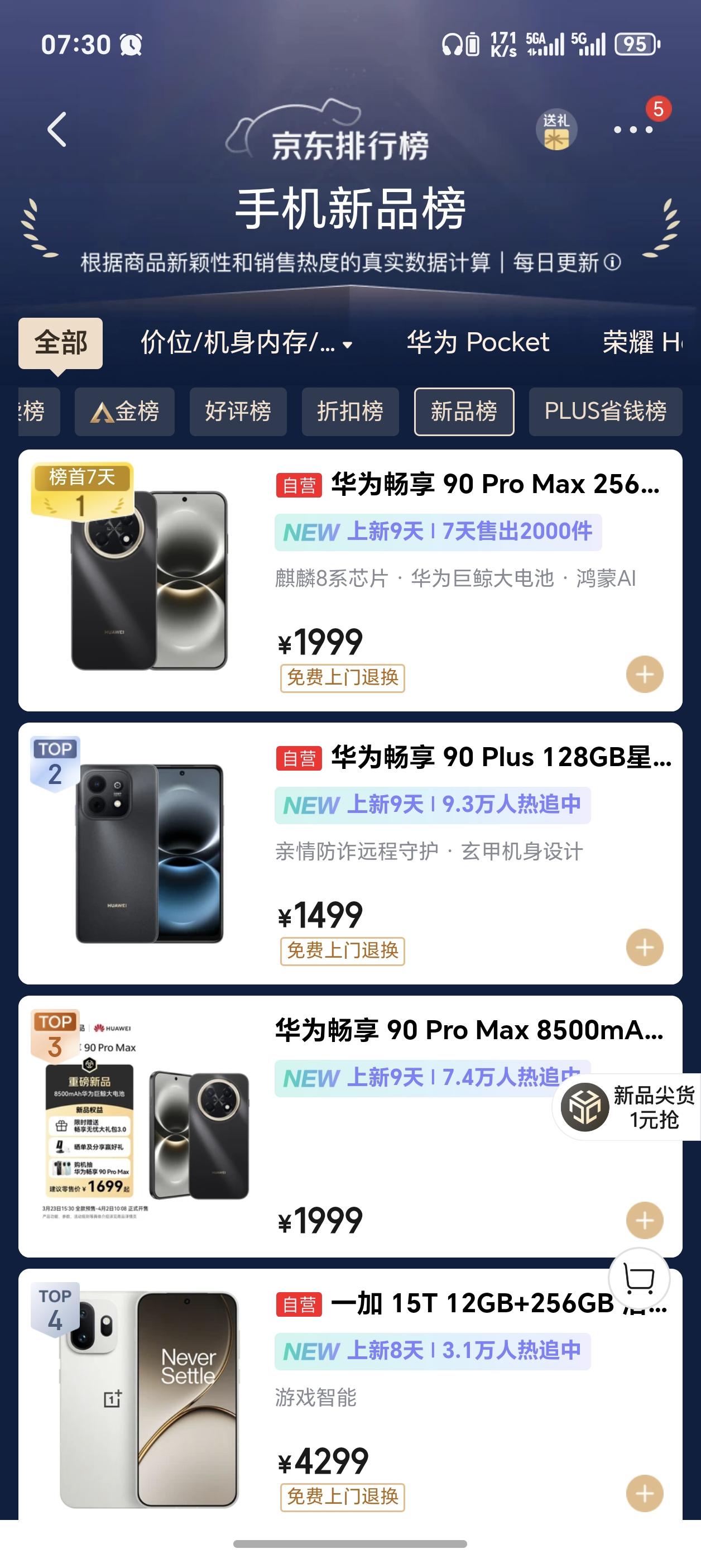Screen dimensions: 701x1568
Task: Tap the 新品尖货 1元抢 cube icon
Action: point(585,1107)
